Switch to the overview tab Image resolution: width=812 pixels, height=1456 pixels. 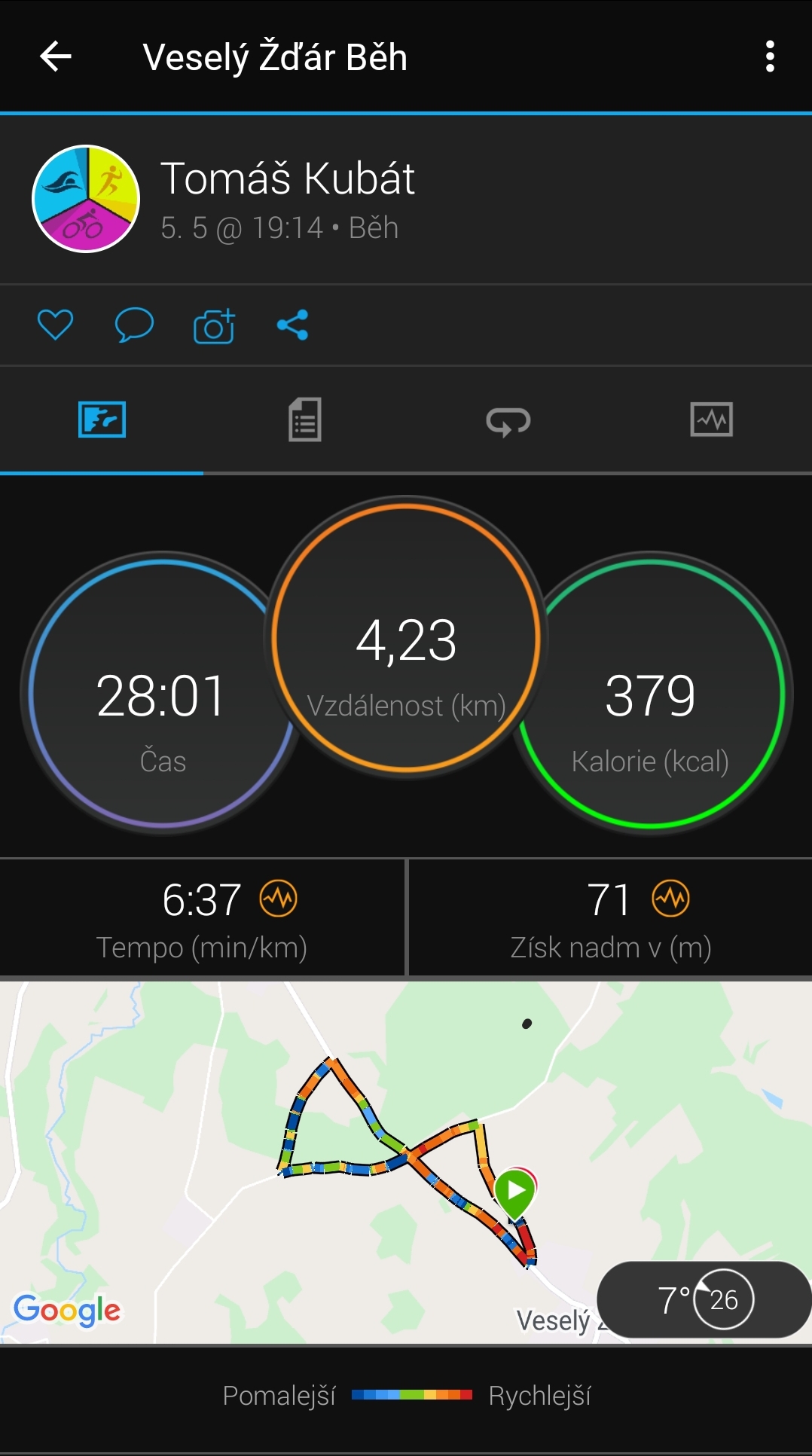[102, 420]
